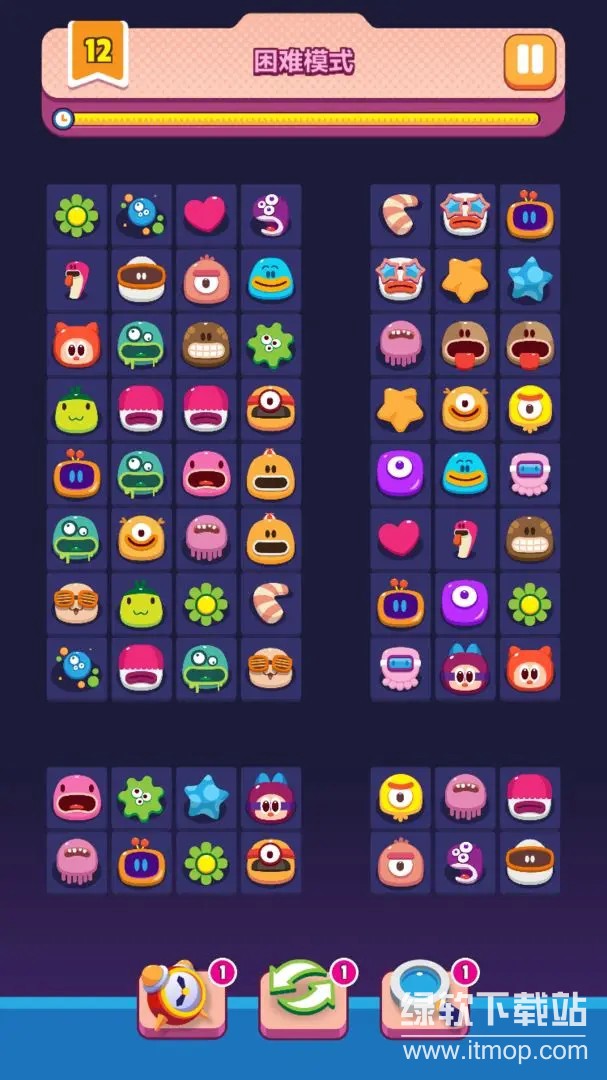Pick the red fox tile beside the green frog

click(x=78, y=344)
